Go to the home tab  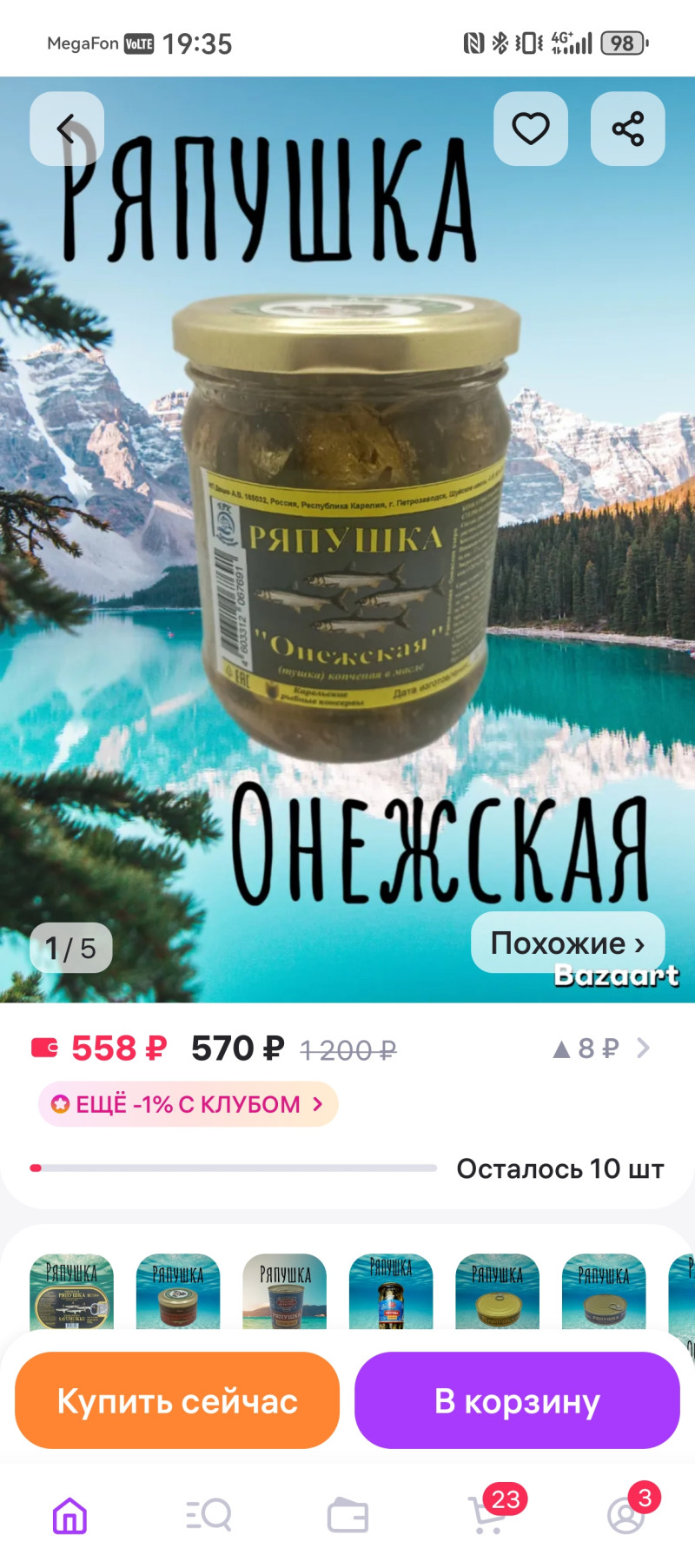click(x=69, y=1516)
